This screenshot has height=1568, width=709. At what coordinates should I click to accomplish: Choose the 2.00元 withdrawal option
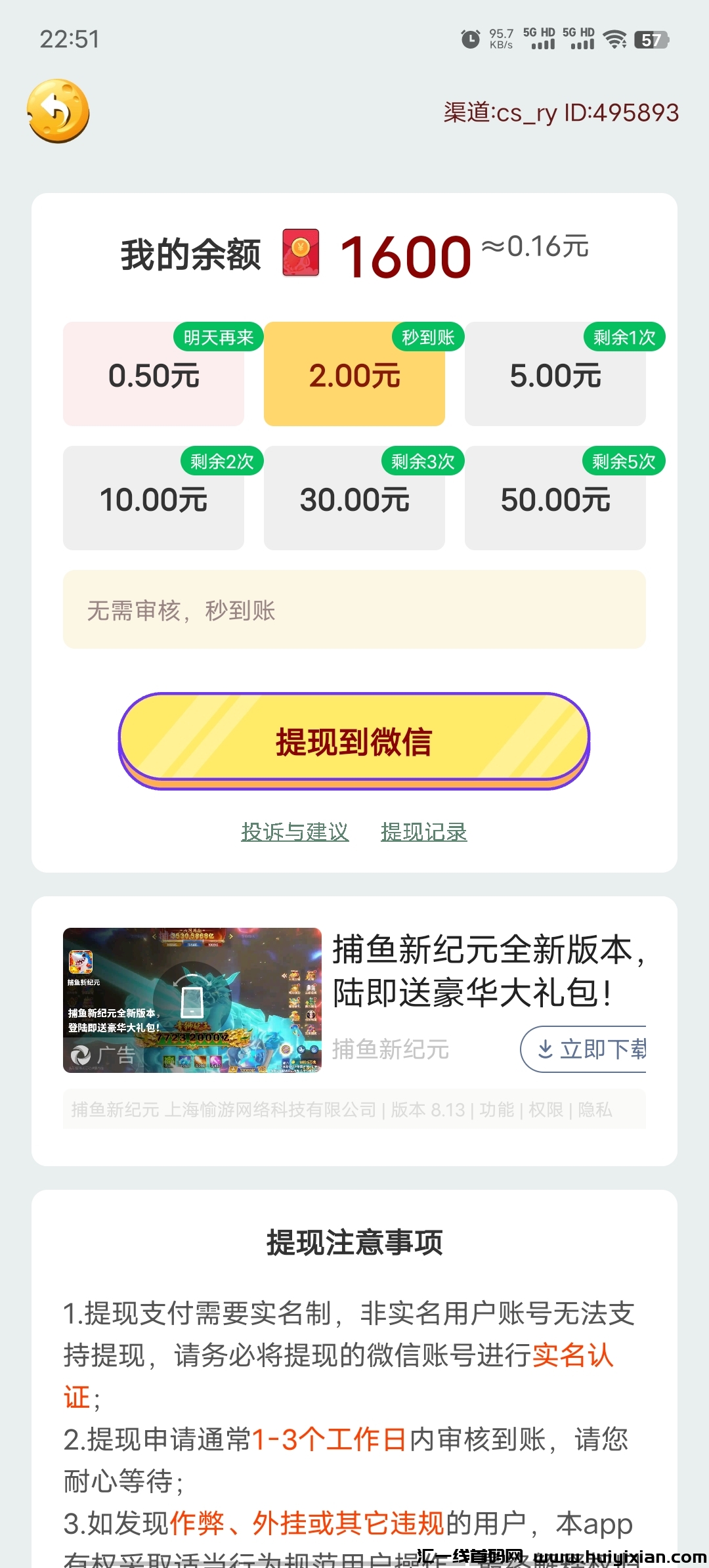pyautogui.click(x=354, y=376)
